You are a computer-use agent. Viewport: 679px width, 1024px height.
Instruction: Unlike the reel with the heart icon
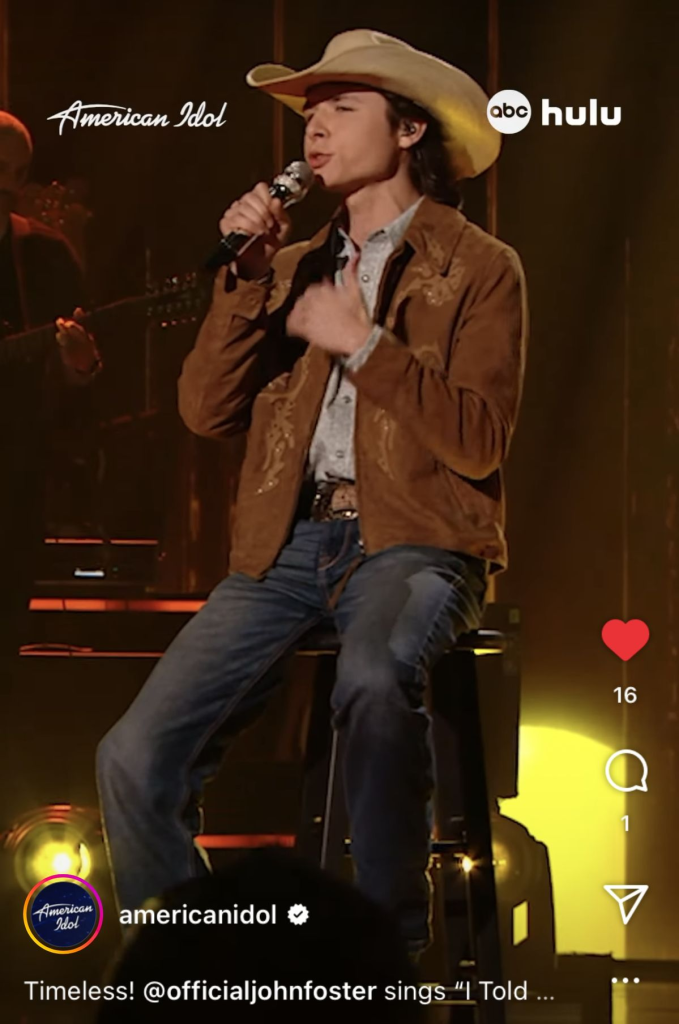click(x=625, y=640)
